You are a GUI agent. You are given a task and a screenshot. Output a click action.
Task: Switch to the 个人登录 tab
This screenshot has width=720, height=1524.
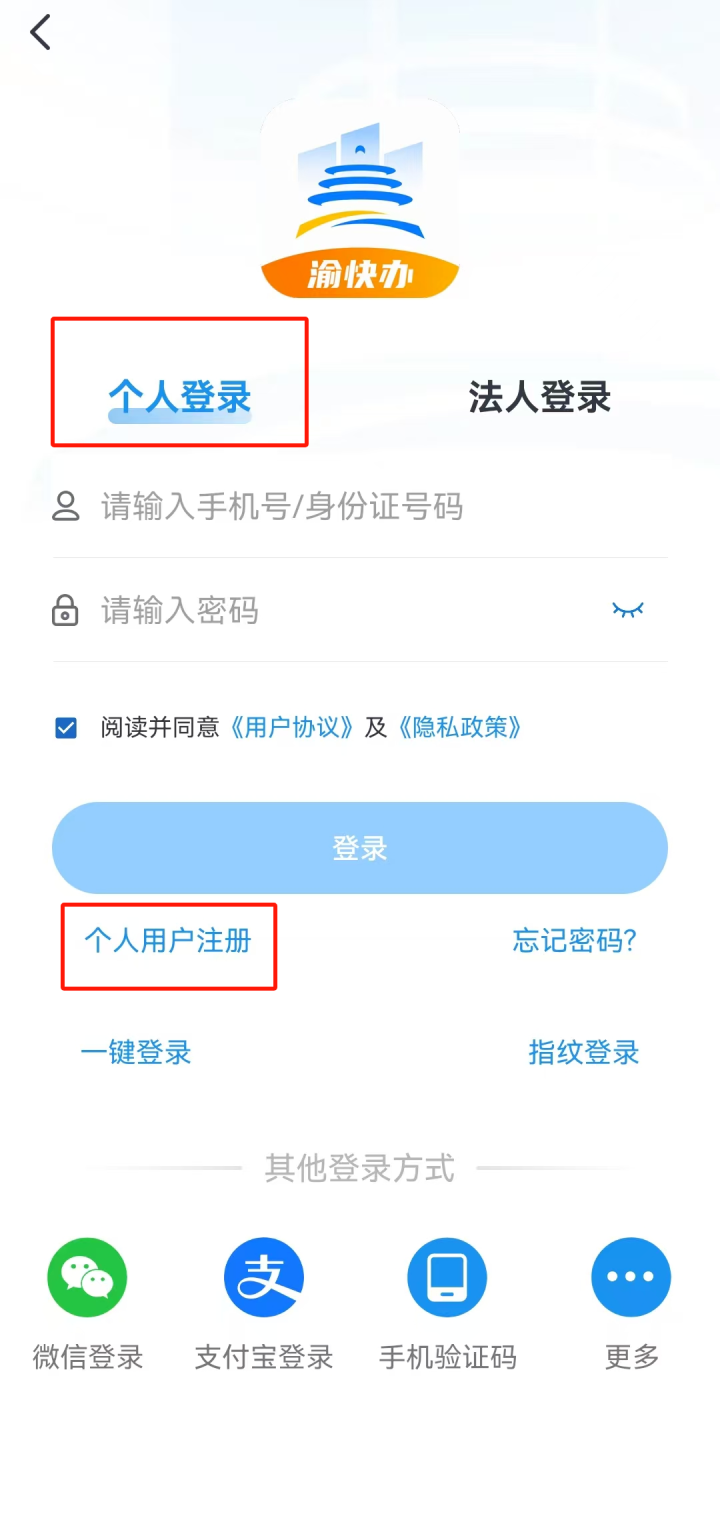tap(180, 397)
